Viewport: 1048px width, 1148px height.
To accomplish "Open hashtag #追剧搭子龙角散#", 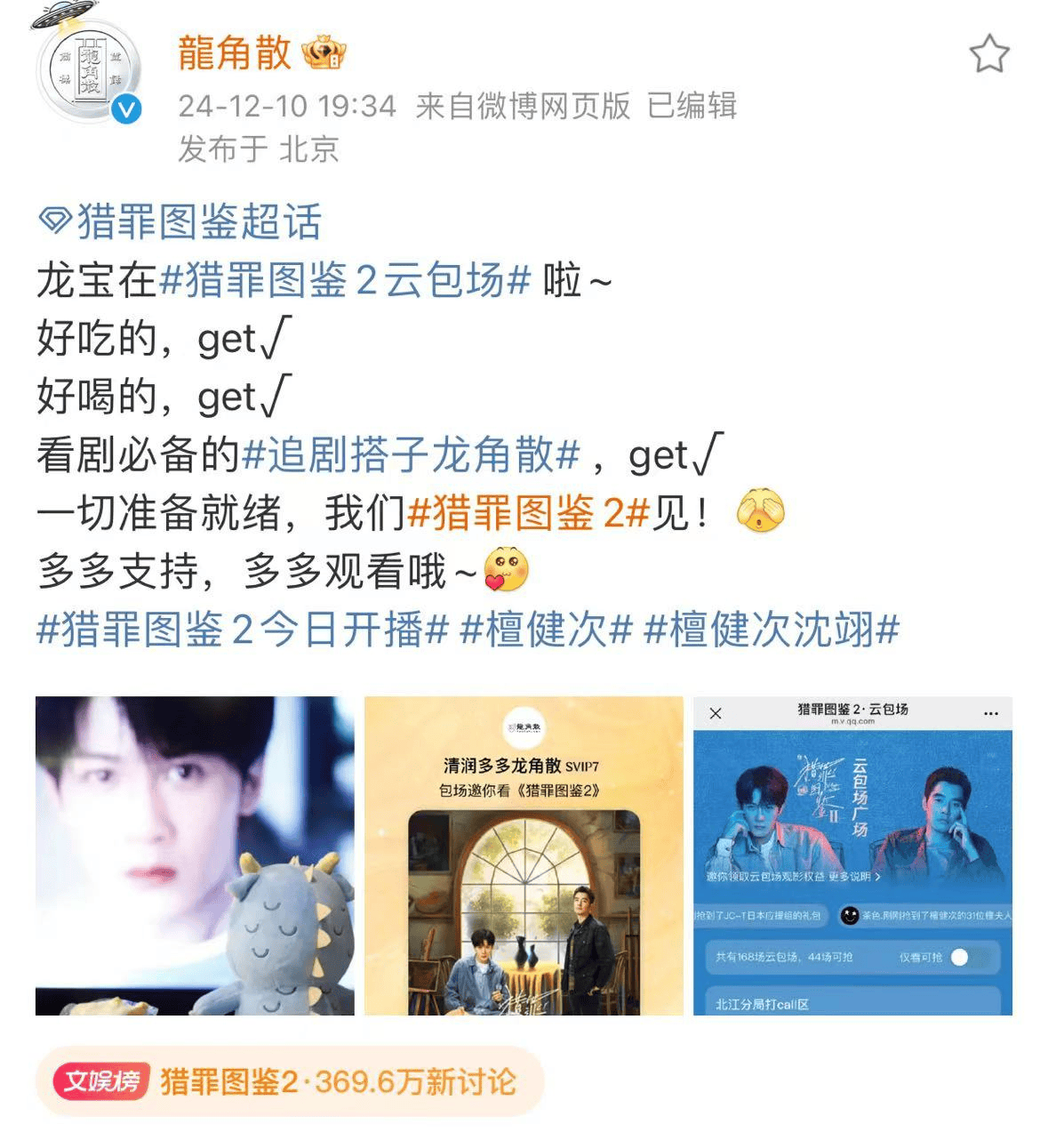I will click(411, 455).
